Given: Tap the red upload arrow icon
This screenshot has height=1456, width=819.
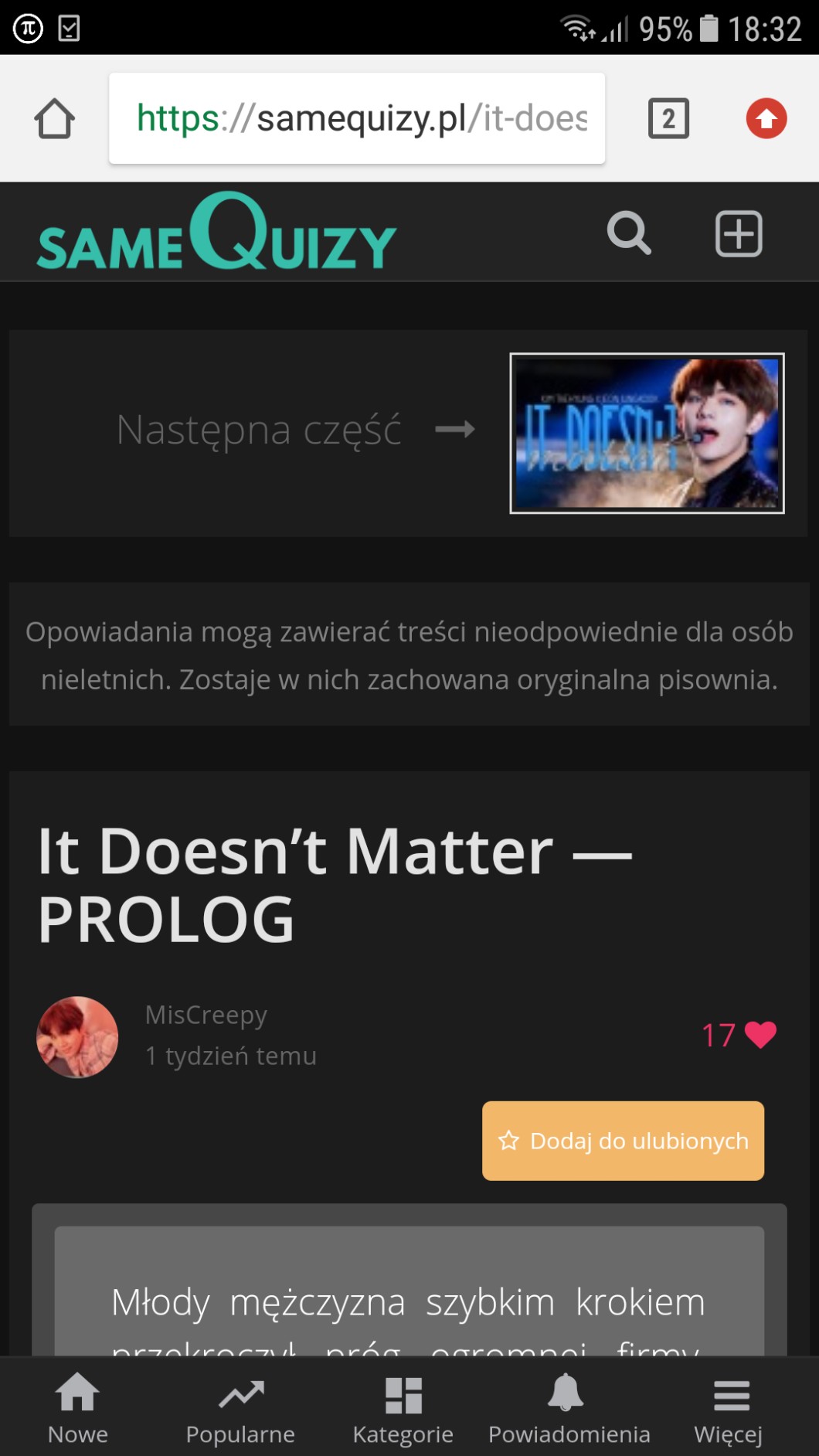Looking at the screenshot, I should coord(766,119).
